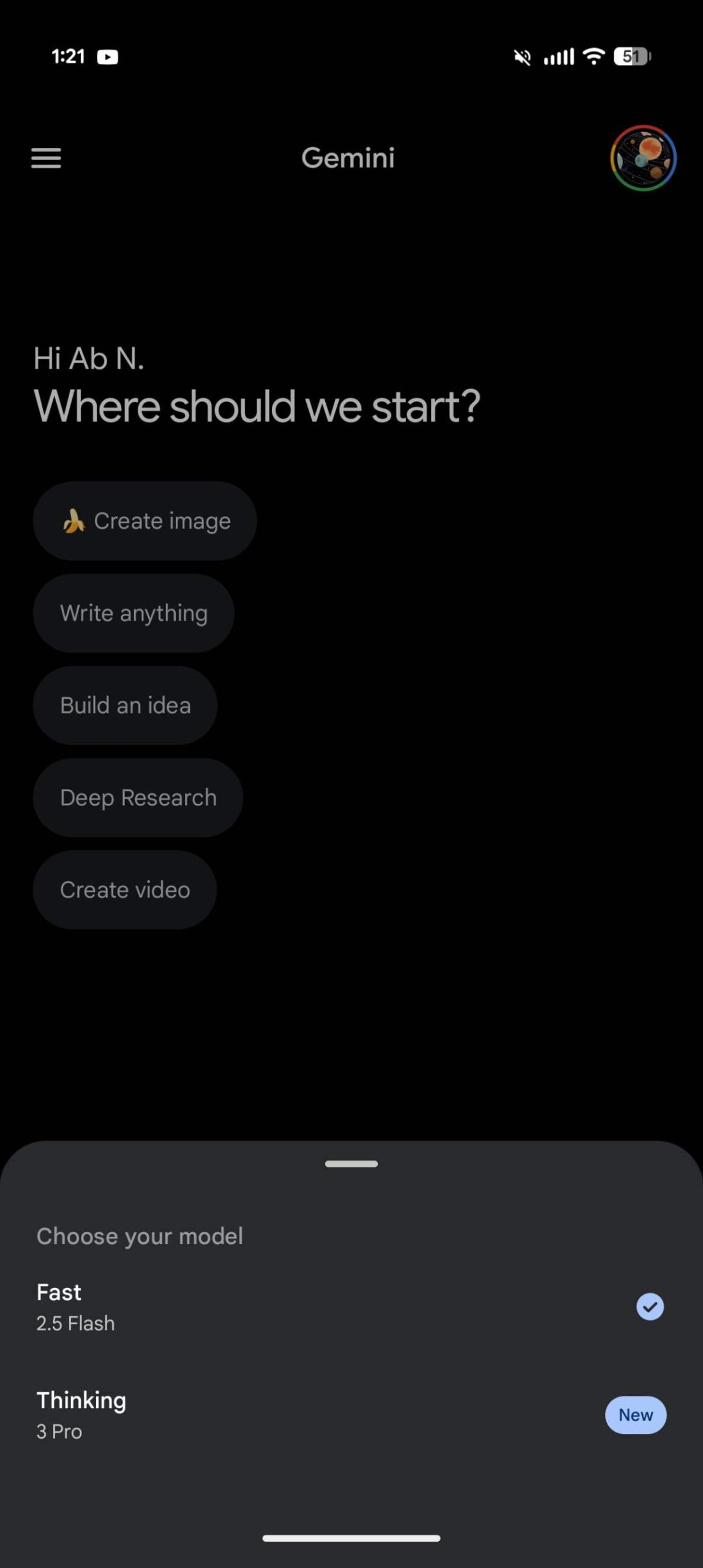
Task: Select the Fast 2.5 Flash model
Action: click(x=351, y=1307)
